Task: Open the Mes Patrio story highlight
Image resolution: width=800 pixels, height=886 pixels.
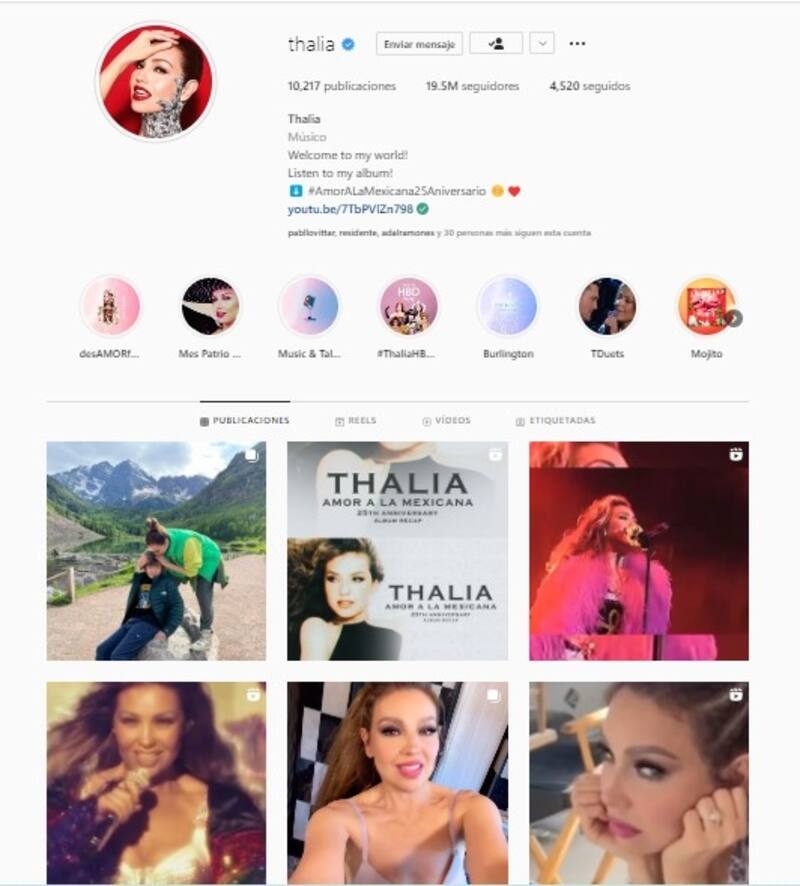Action: point(210,306)
